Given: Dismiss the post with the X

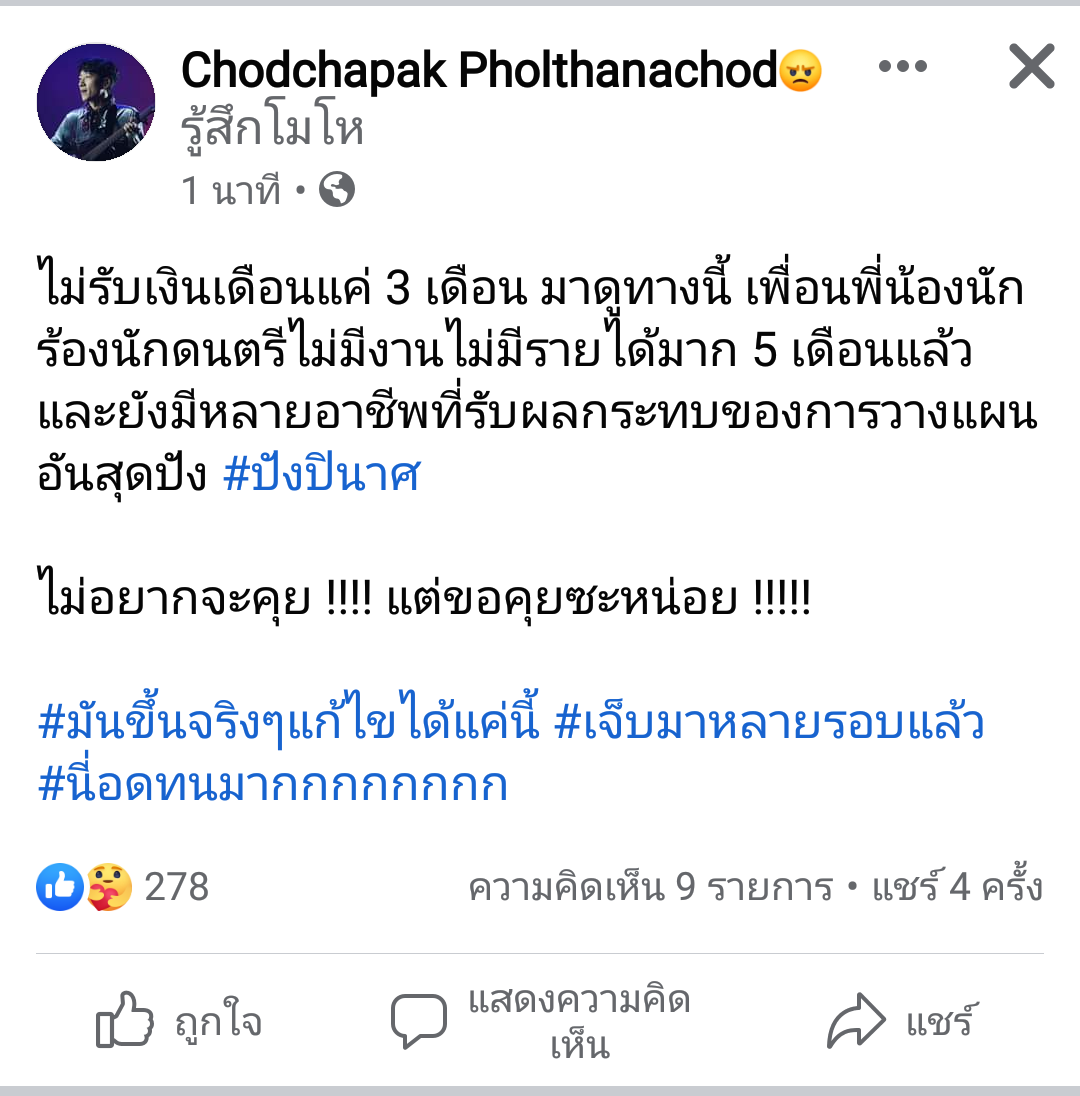Looking at the screenshot, I should point(1031,67).
